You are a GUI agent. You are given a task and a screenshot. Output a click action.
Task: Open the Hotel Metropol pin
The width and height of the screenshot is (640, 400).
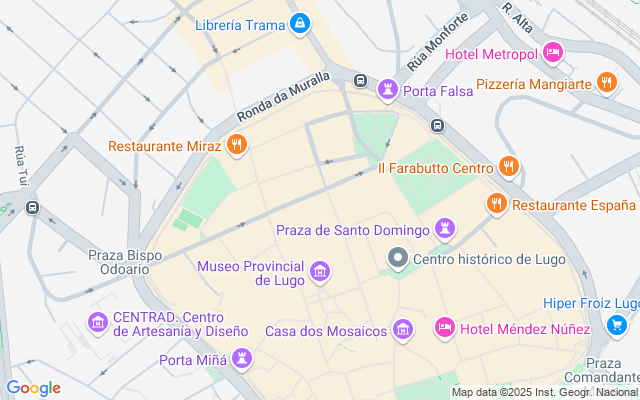[553, 53]
